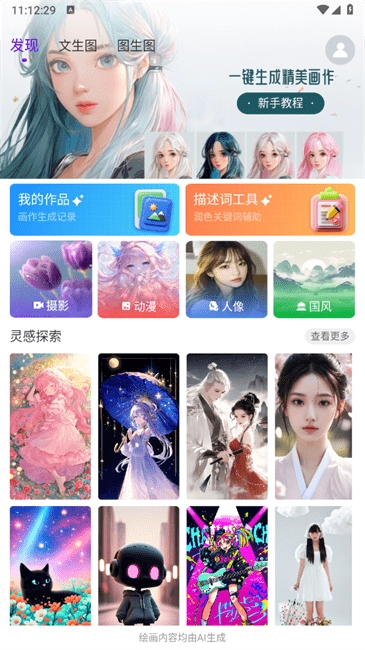
Task: Switch to the 图生图 tab
Action: coord(136,46)
